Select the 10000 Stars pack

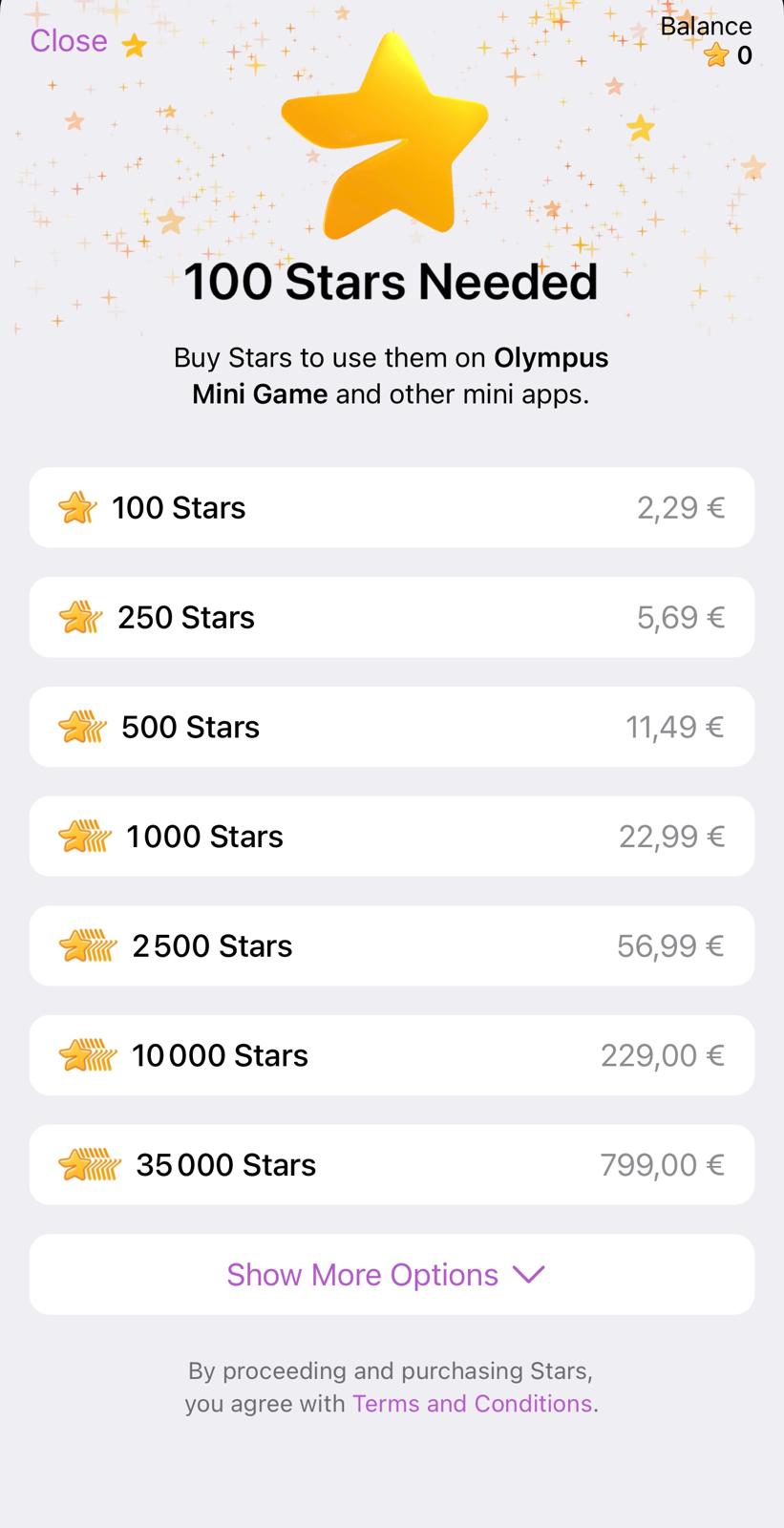(x=392, y=1055)
